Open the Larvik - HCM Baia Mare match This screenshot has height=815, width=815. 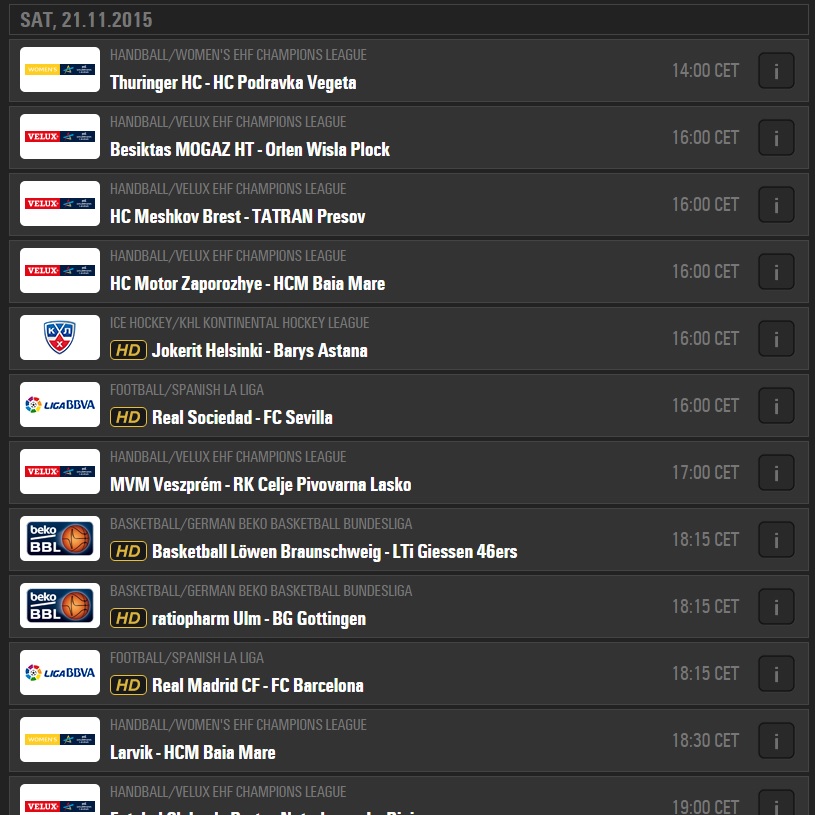pyautogui.click(x=192, y=753)
